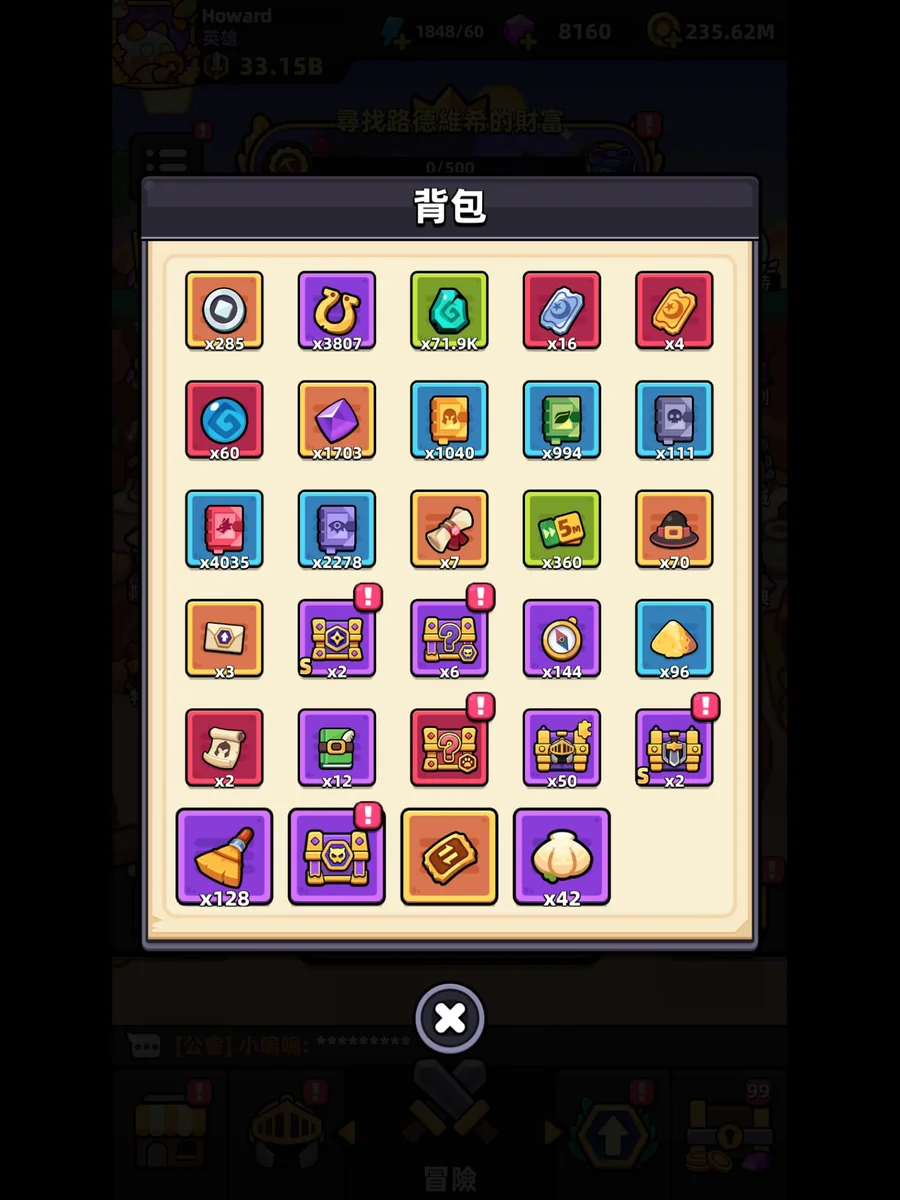Select the green leaf book x994
The image size is (900, 1200).
pyautogui.click(x=562, y=419)
